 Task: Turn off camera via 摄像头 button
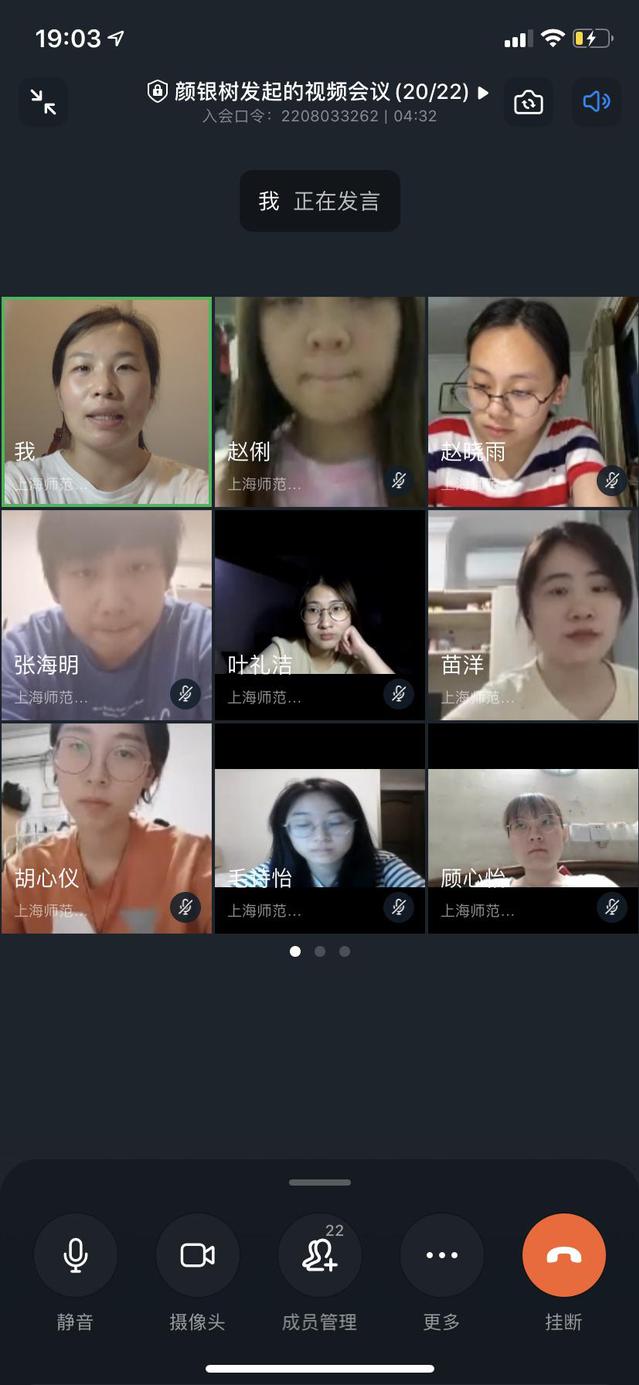[197, 1255]
